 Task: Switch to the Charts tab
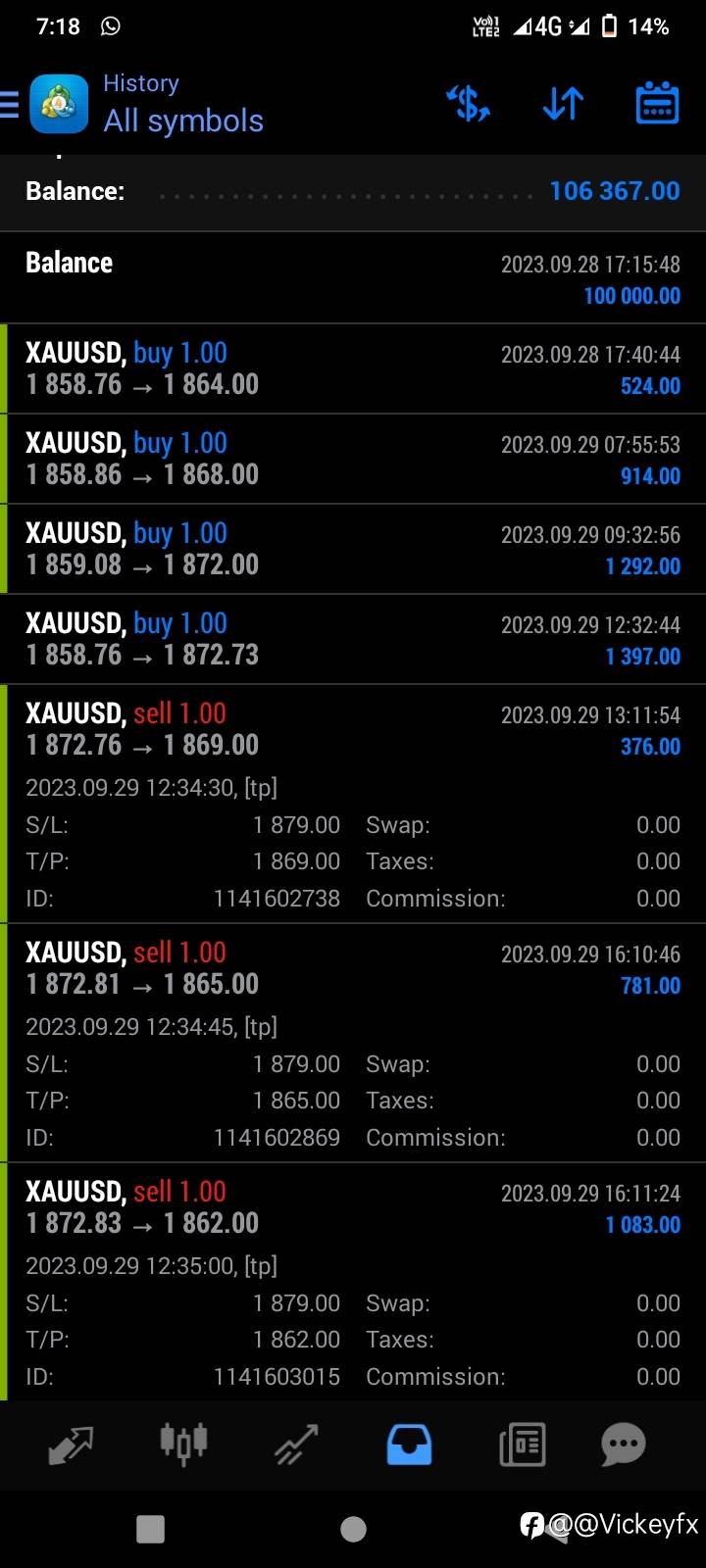click(x=183, y=1445)
